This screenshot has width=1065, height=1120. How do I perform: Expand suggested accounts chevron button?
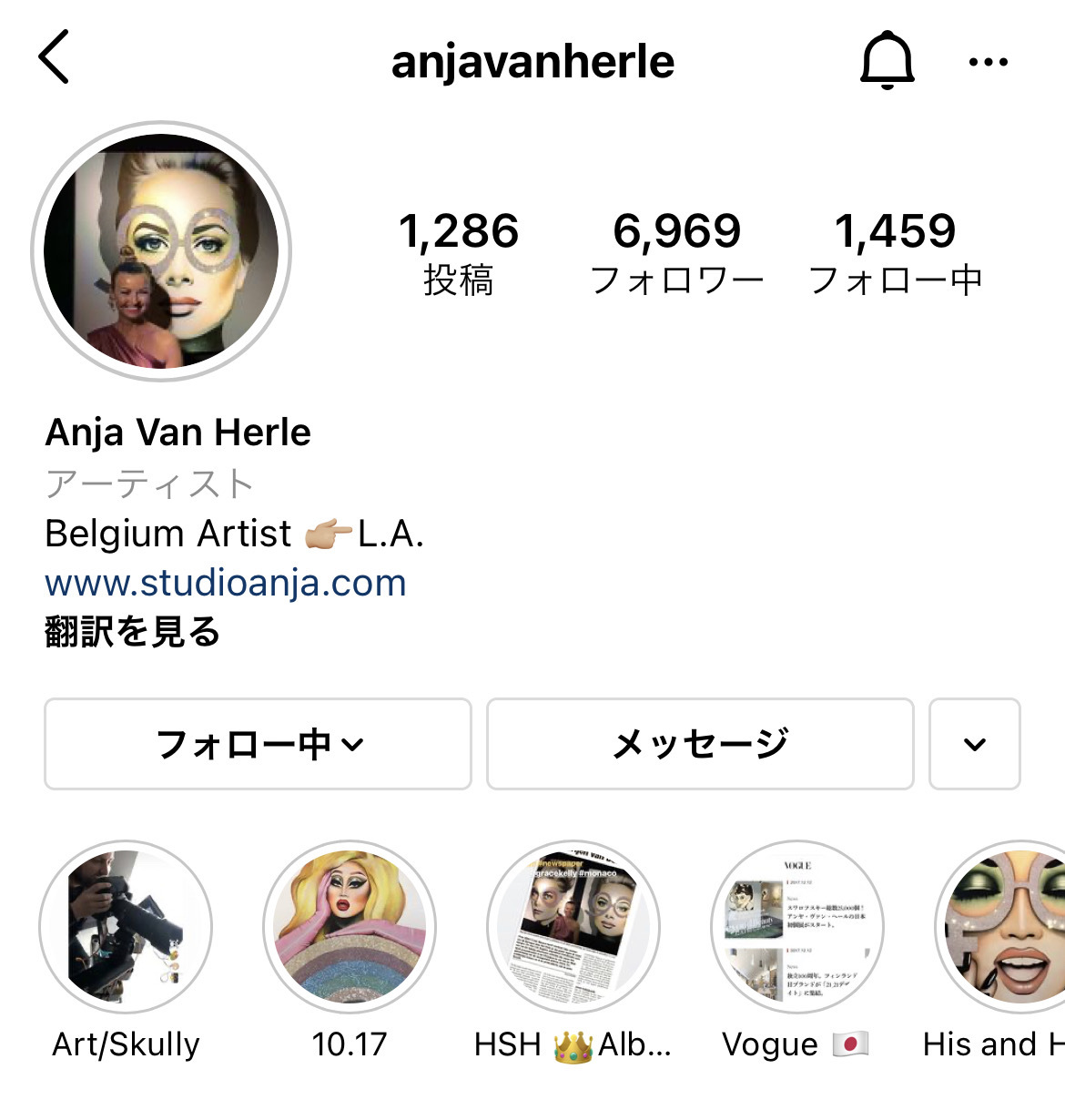[x=974, y=744]
